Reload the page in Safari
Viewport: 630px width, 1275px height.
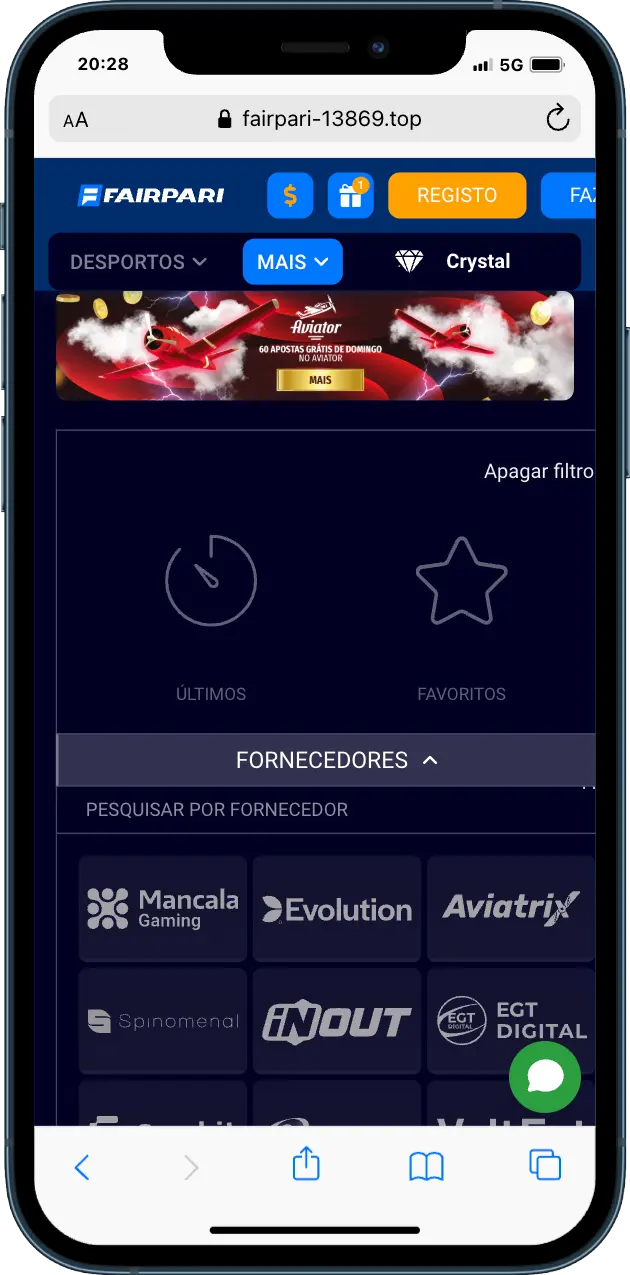[x=557, y=120]
